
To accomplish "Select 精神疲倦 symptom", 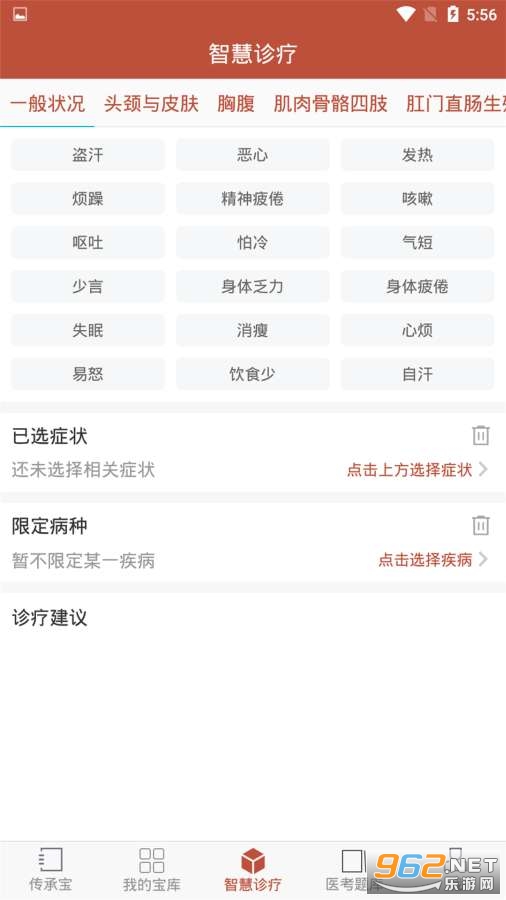I will coord(252,199).
